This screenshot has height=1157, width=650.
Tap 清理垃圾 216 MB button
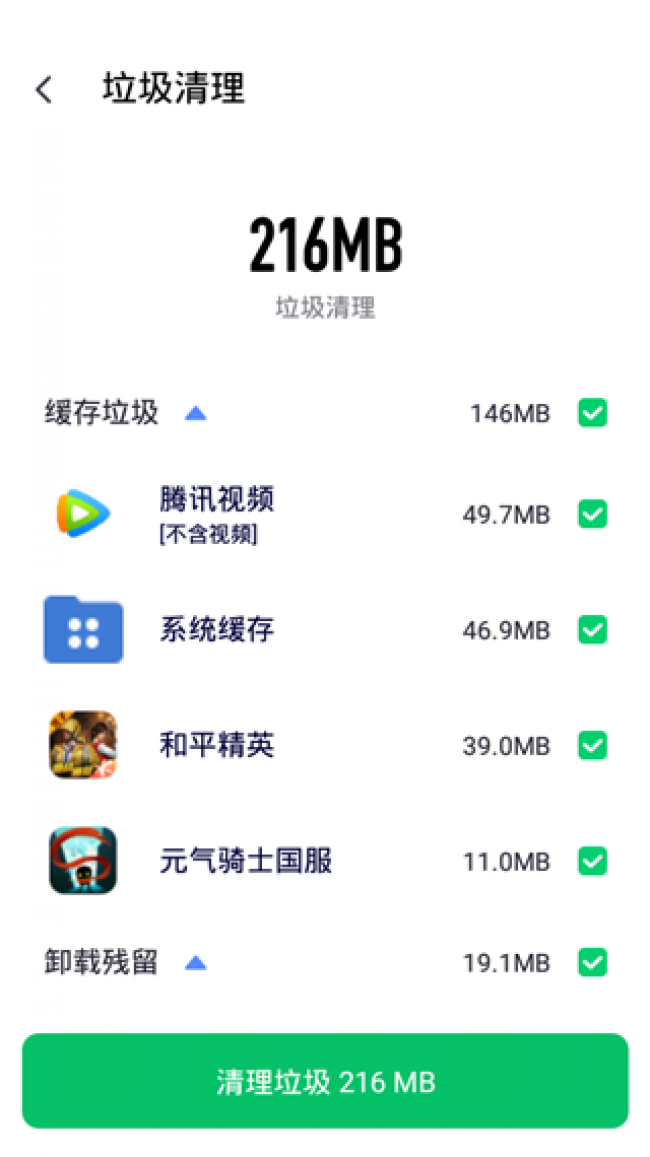325,1081
